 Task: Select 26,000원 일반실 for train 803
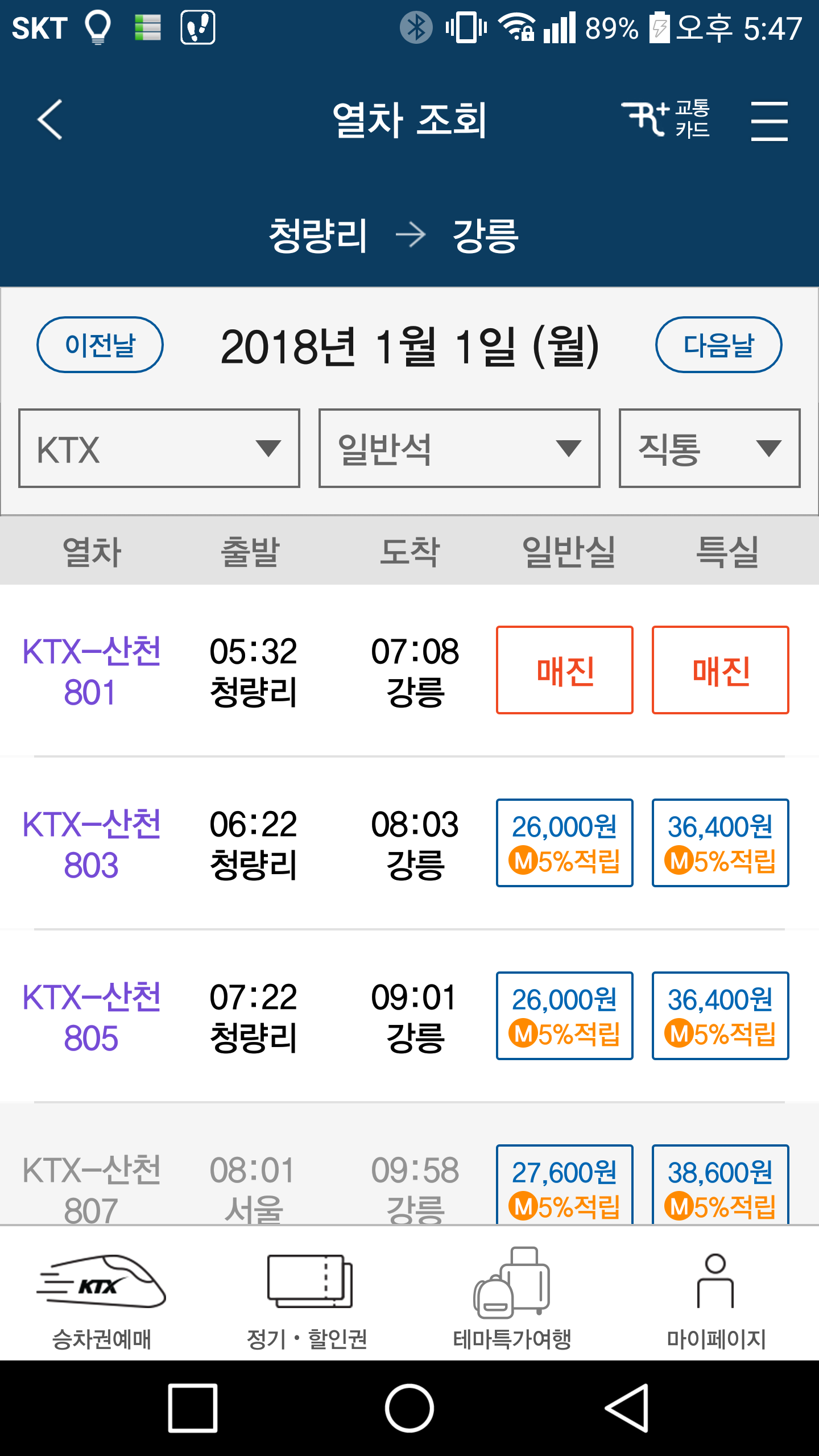point(565,843)
